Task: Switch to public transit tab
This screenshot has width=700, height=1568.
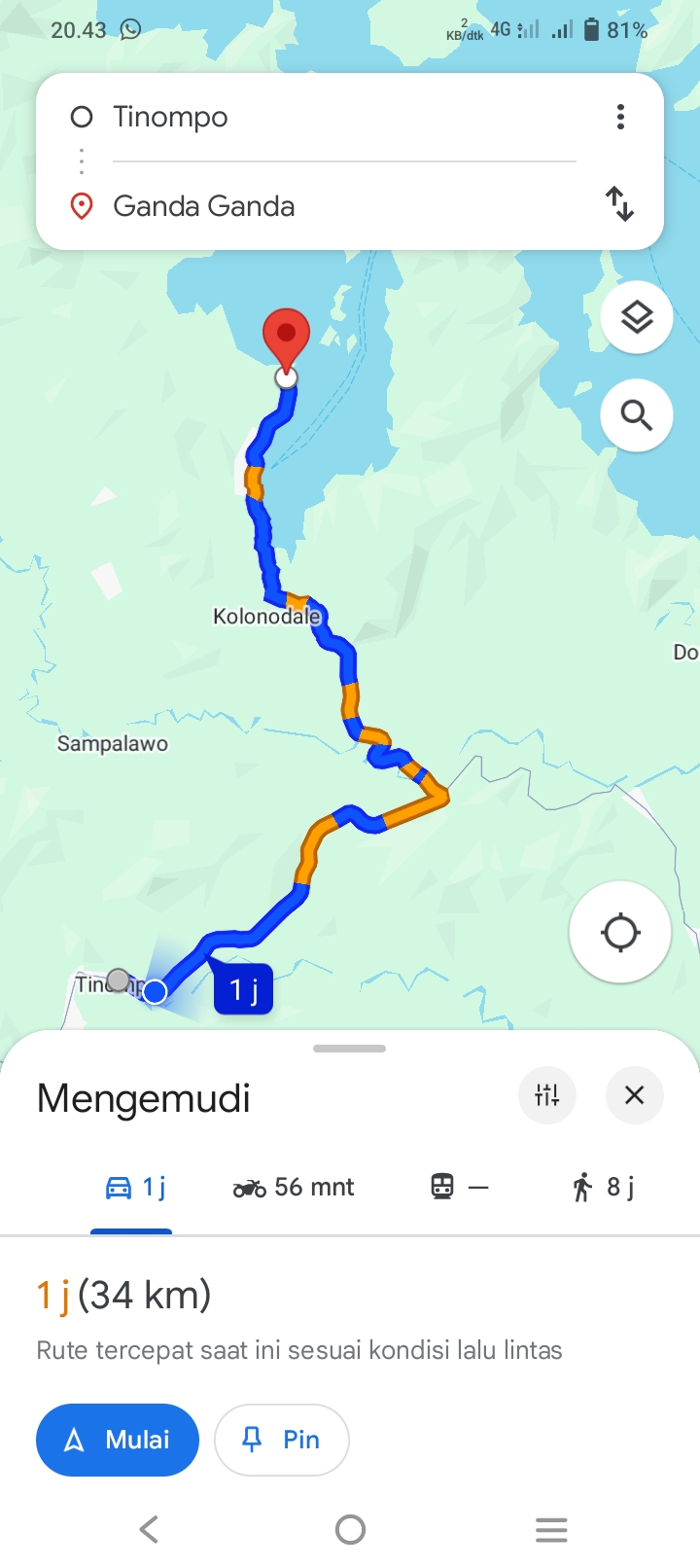Action: click(x=459, y=1188)
